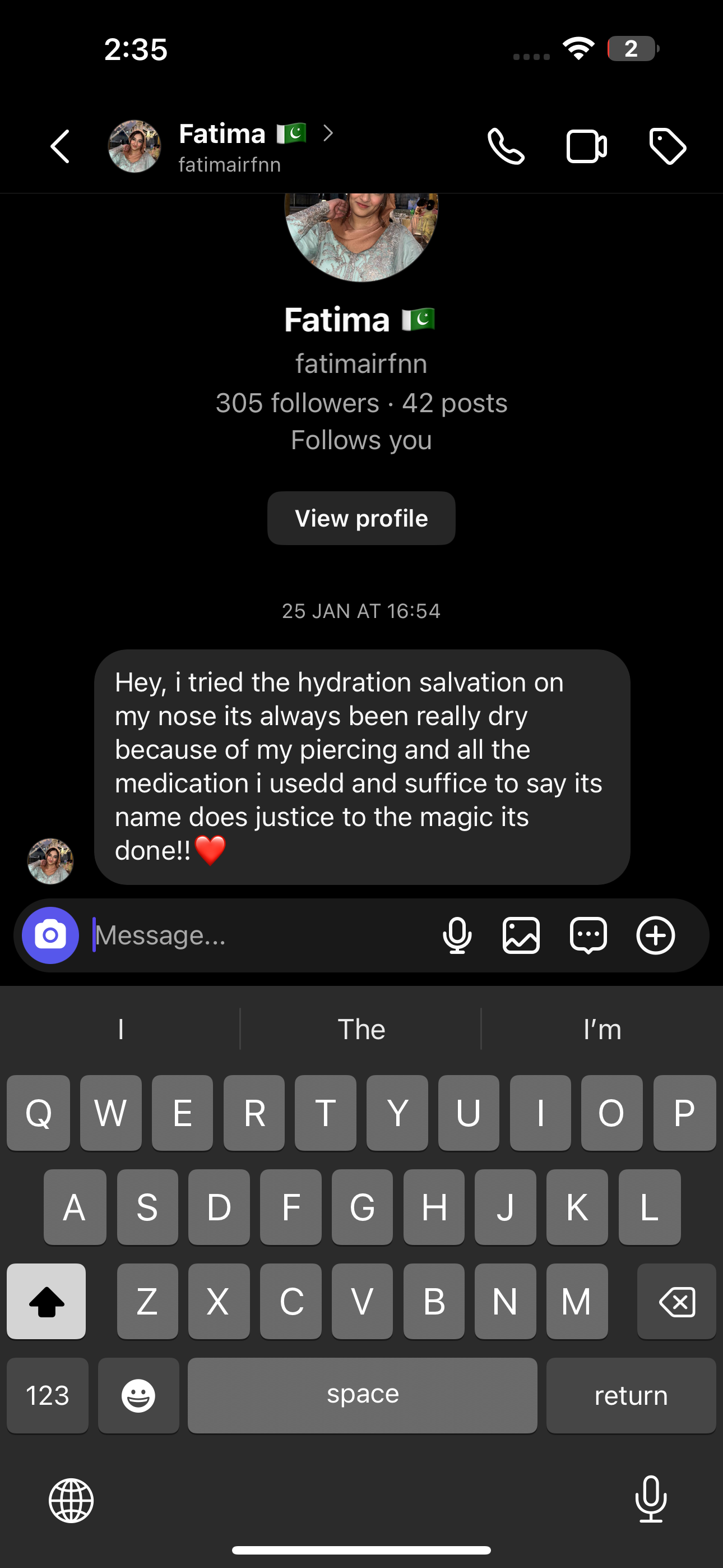723x1568 pixels.
Task: Open the saved replies bubble icon
Action: 588,935
